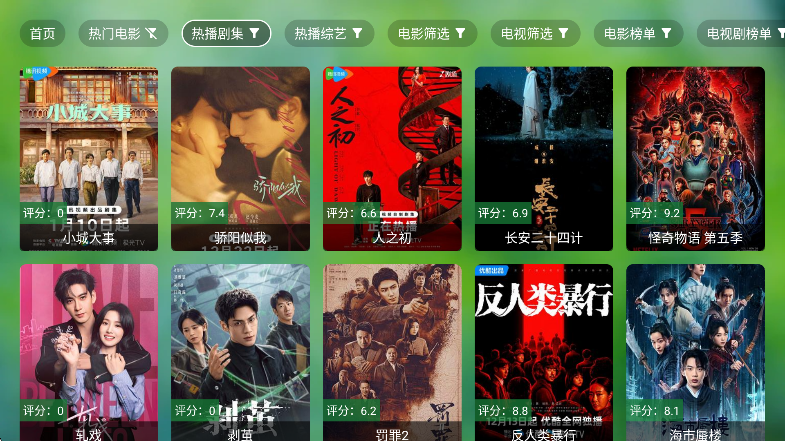View the 电影榜单 tab
Viewport: 785px width, 441px height.
[x=638, y=33]
